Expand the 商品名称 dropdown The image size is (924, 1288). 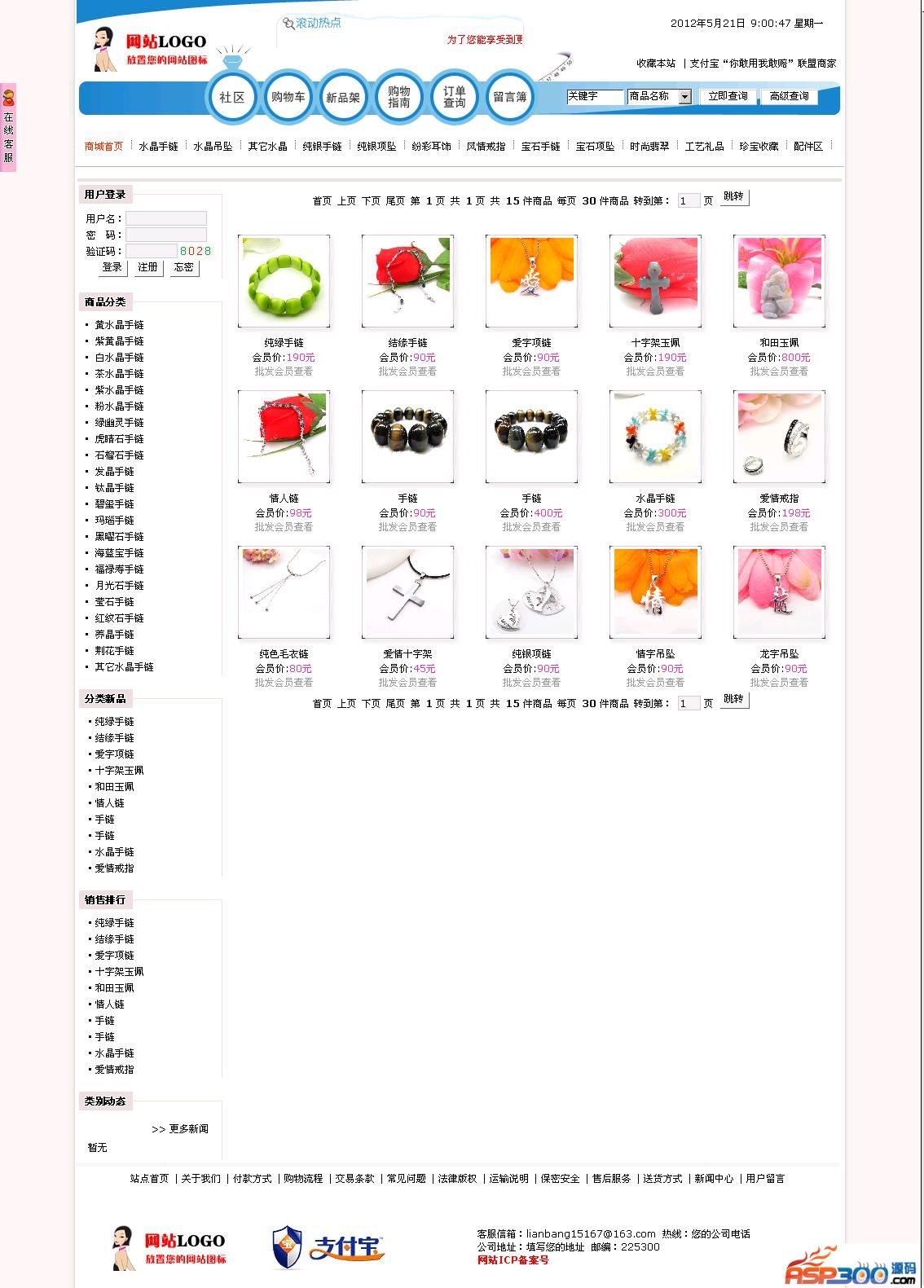click(x=684, y=97)
